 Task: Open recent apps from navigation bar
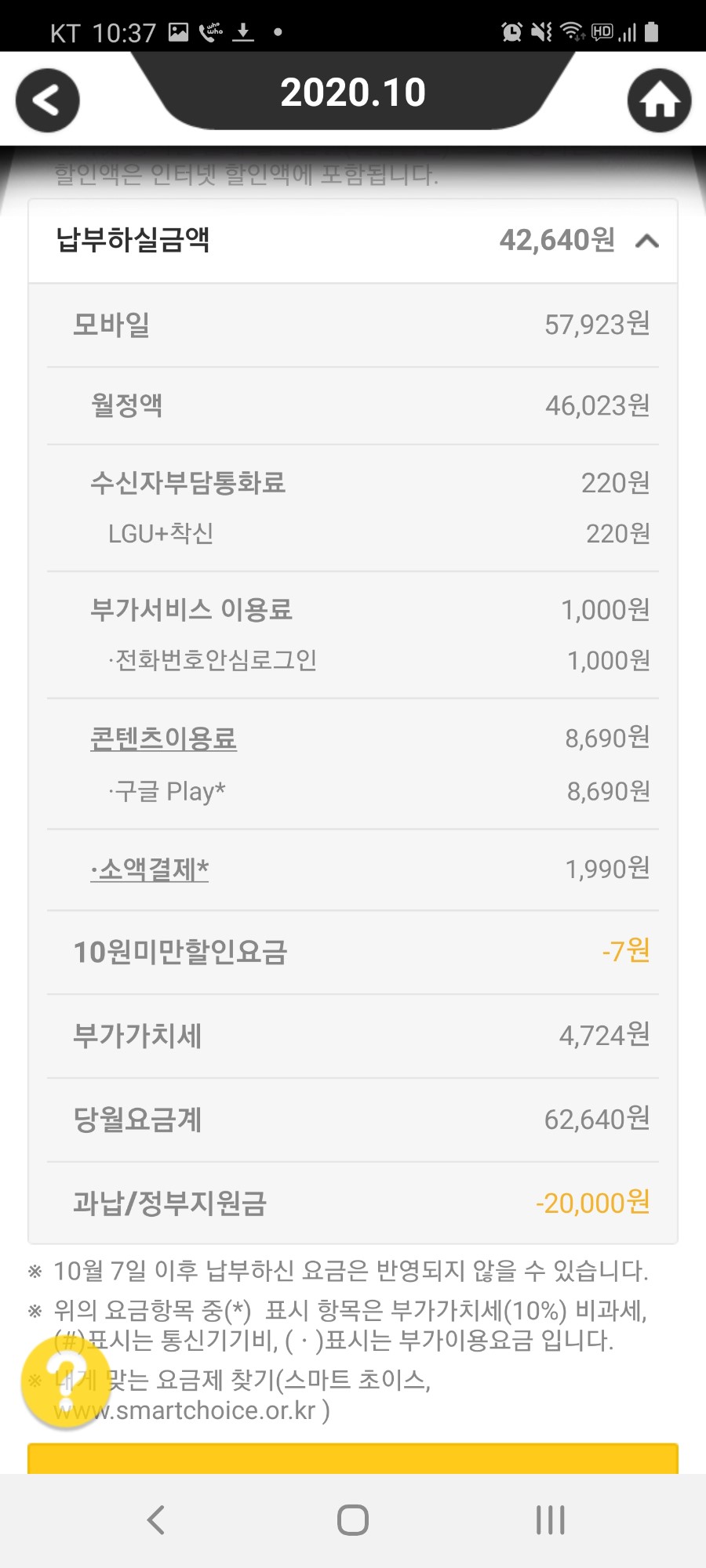[x=551, y=1520]
